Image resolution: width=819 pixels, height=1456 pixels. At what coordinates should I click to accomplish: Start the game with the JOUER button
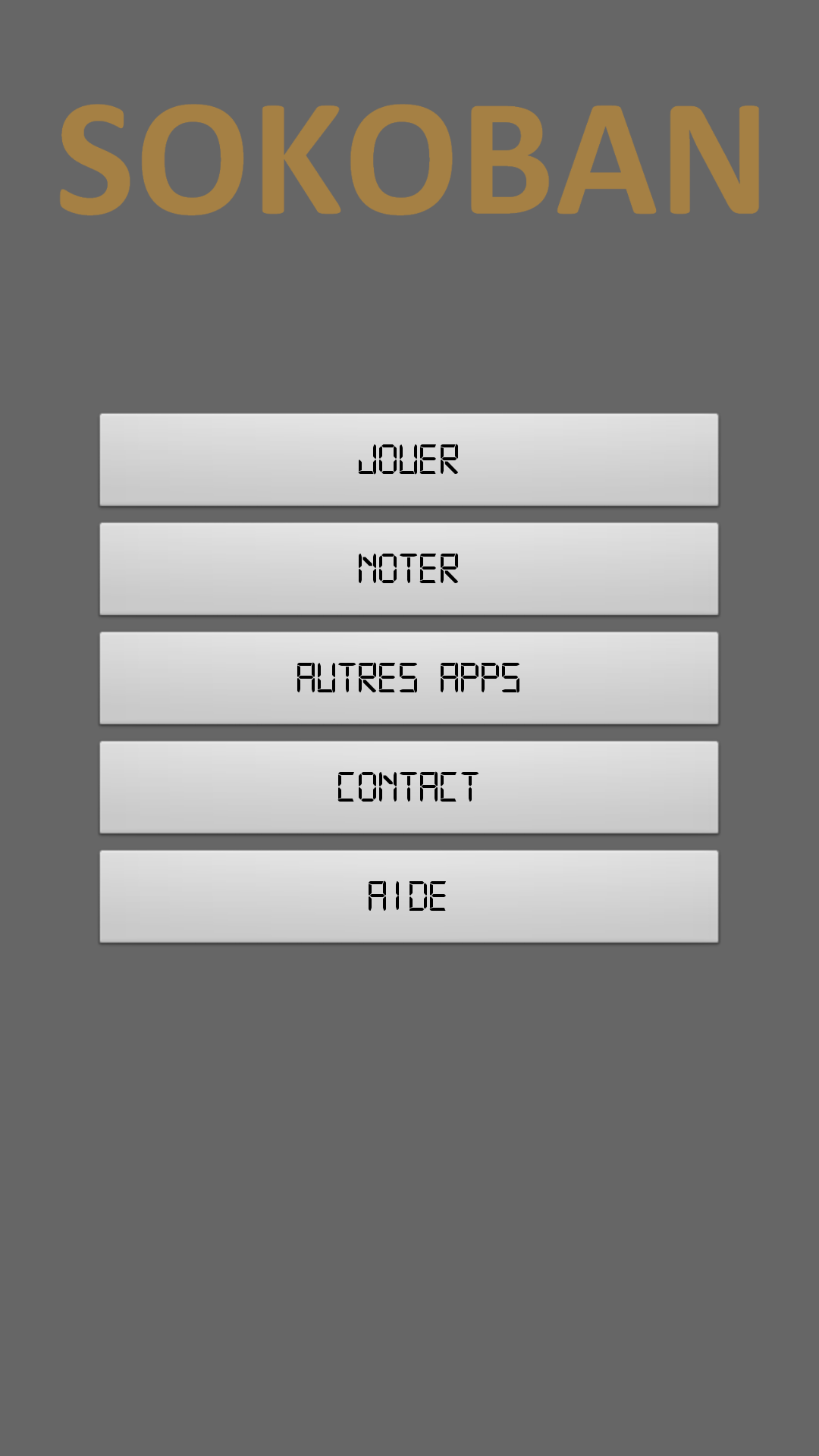pyautogui.click(x=409, y=460)
